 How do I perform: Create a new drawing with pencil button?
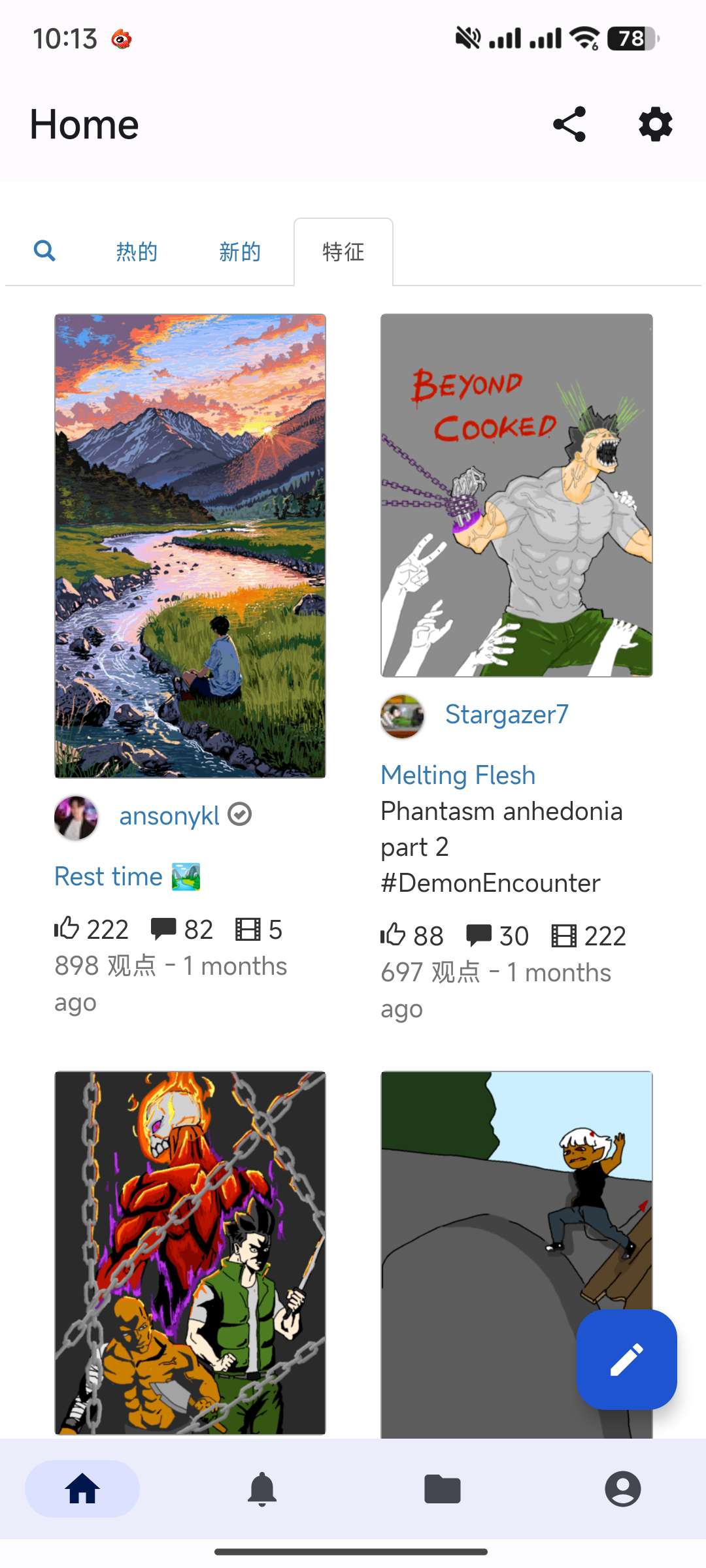626,1360
